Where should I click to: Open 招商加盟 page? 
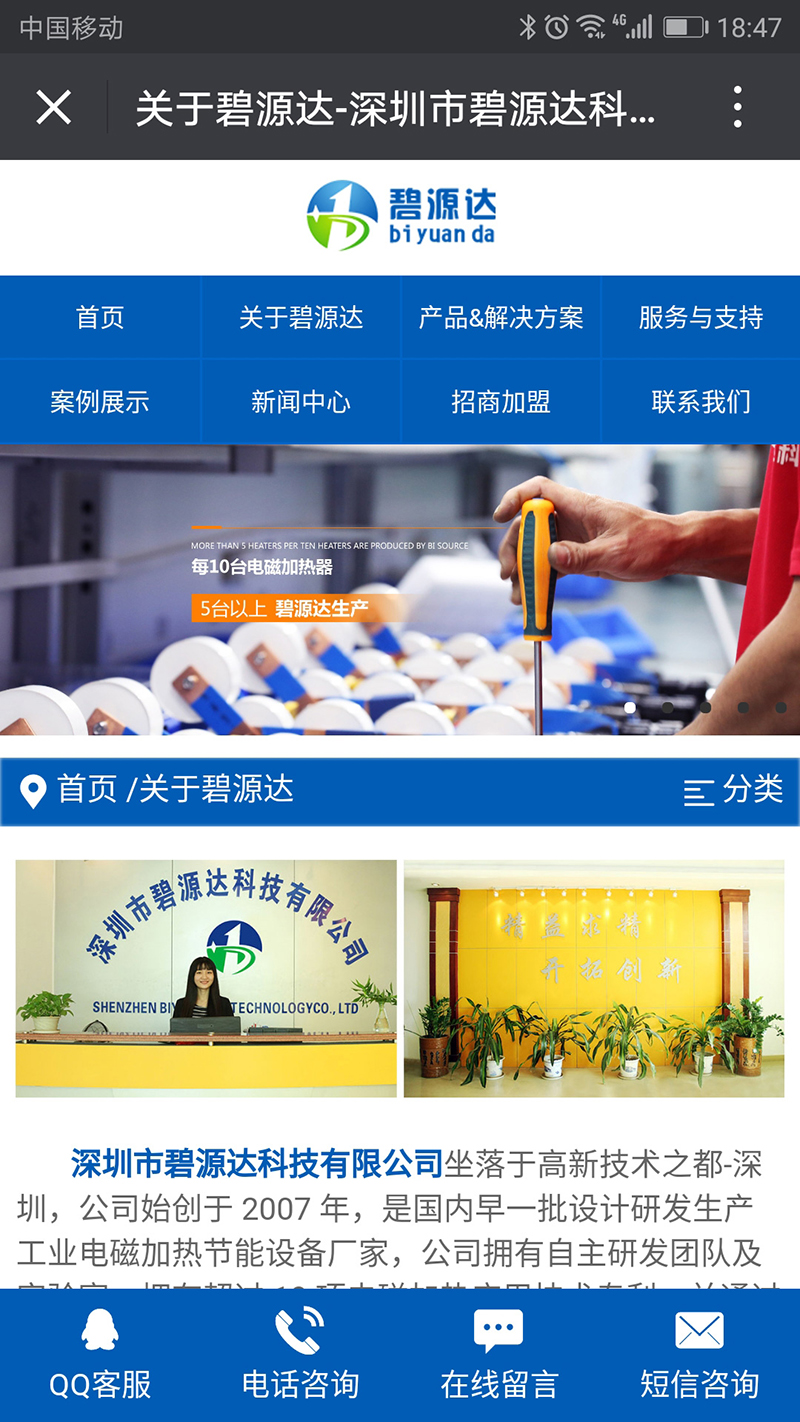501,402
